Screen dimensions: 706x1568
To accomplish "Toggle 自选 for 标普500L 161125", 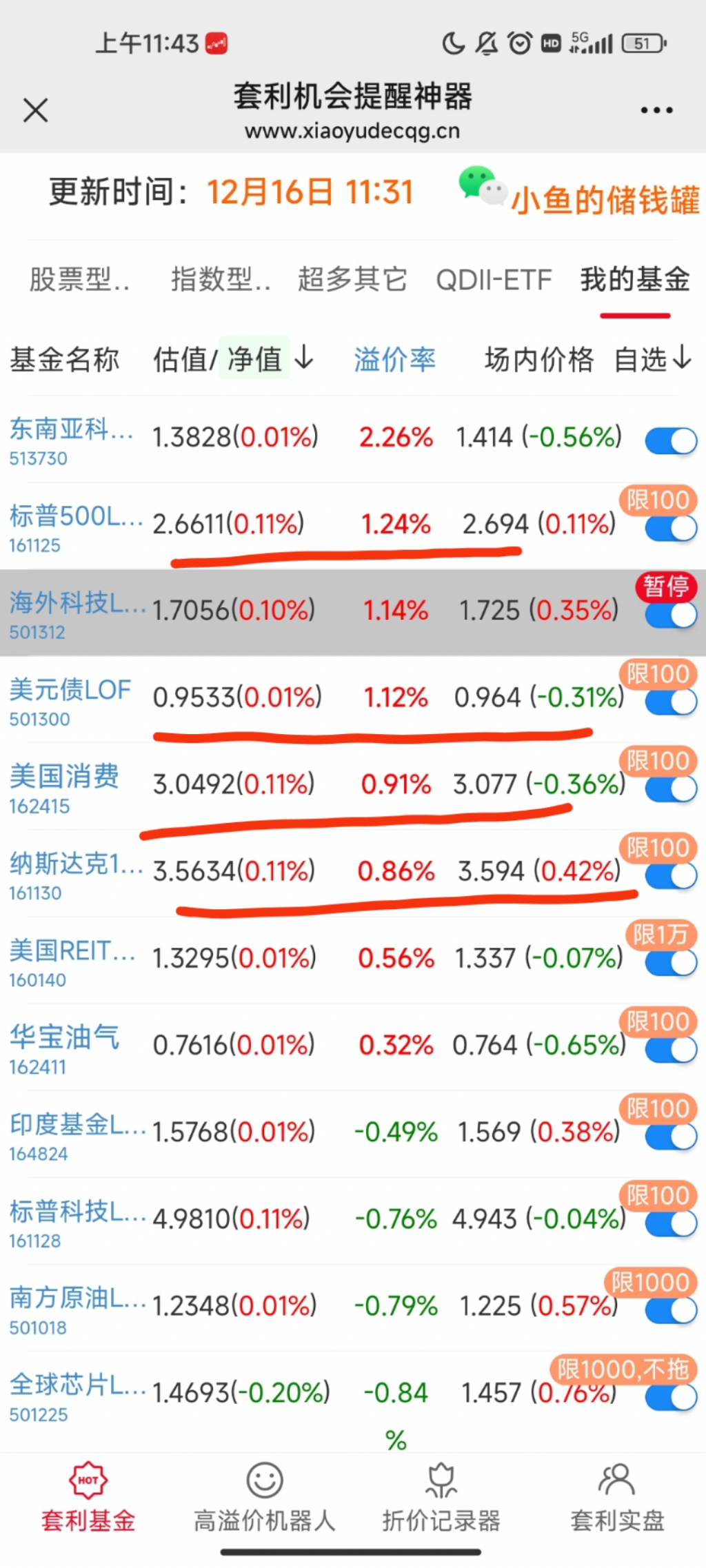I will point(670,528).
